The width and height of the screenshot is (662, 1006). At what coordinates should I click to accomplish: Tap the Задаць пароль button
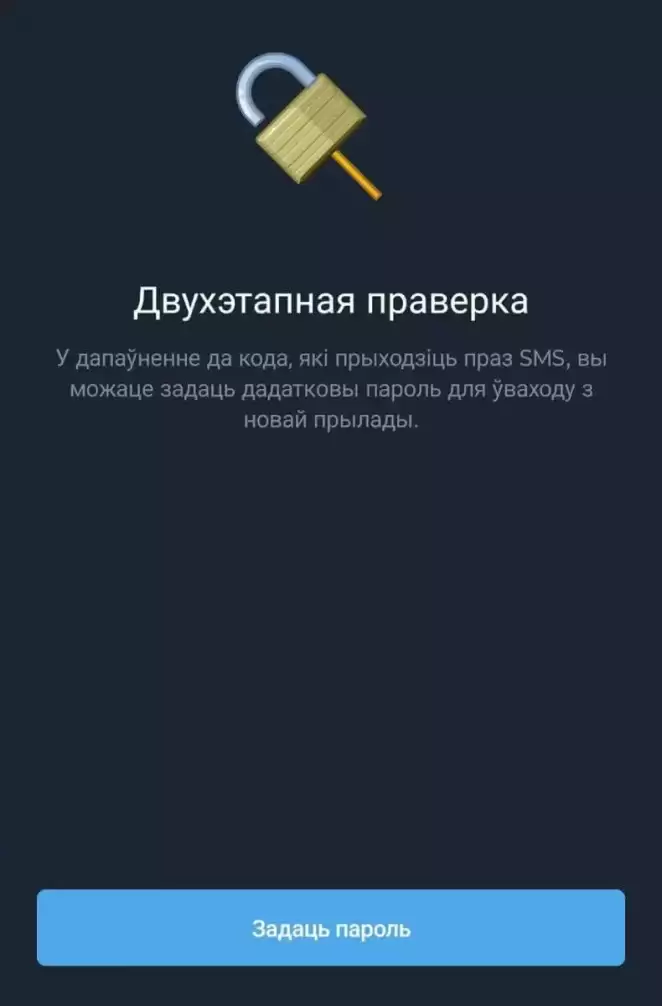[x=331, y=928]
